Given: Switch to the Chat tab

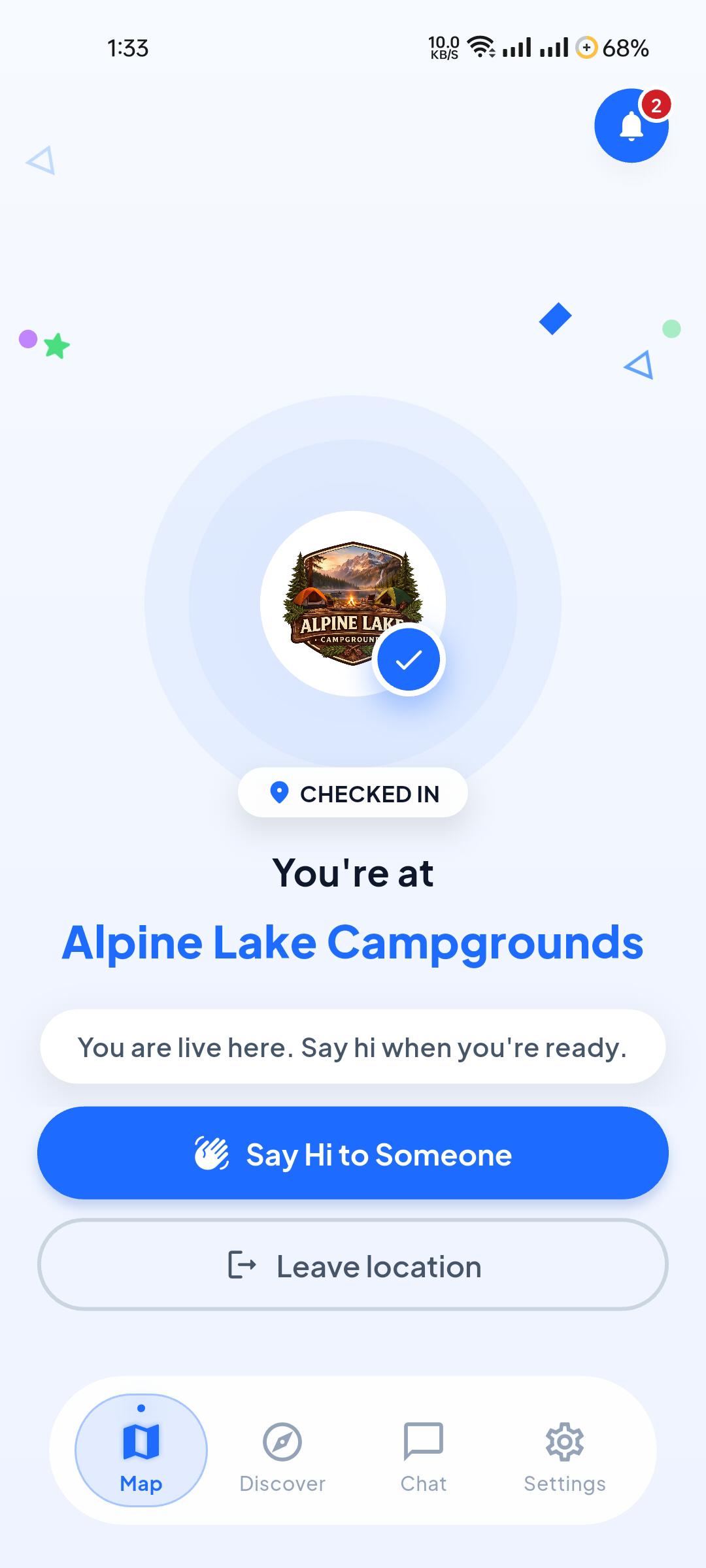Looking at the screenshot, I should click(x=423, y=1482).
